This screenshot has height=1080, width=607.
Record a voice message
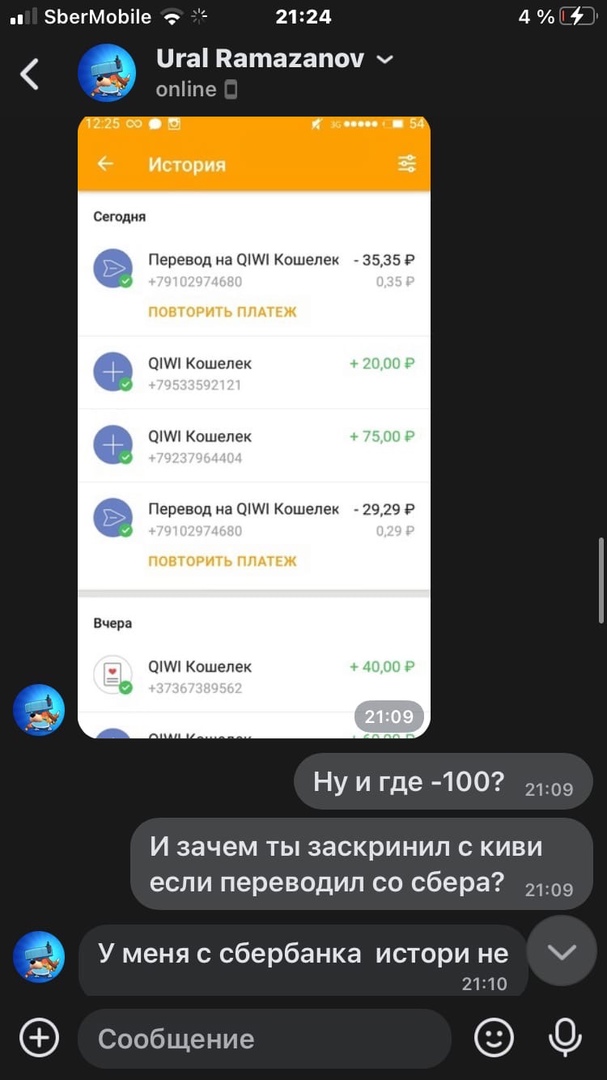[565, 1038]
